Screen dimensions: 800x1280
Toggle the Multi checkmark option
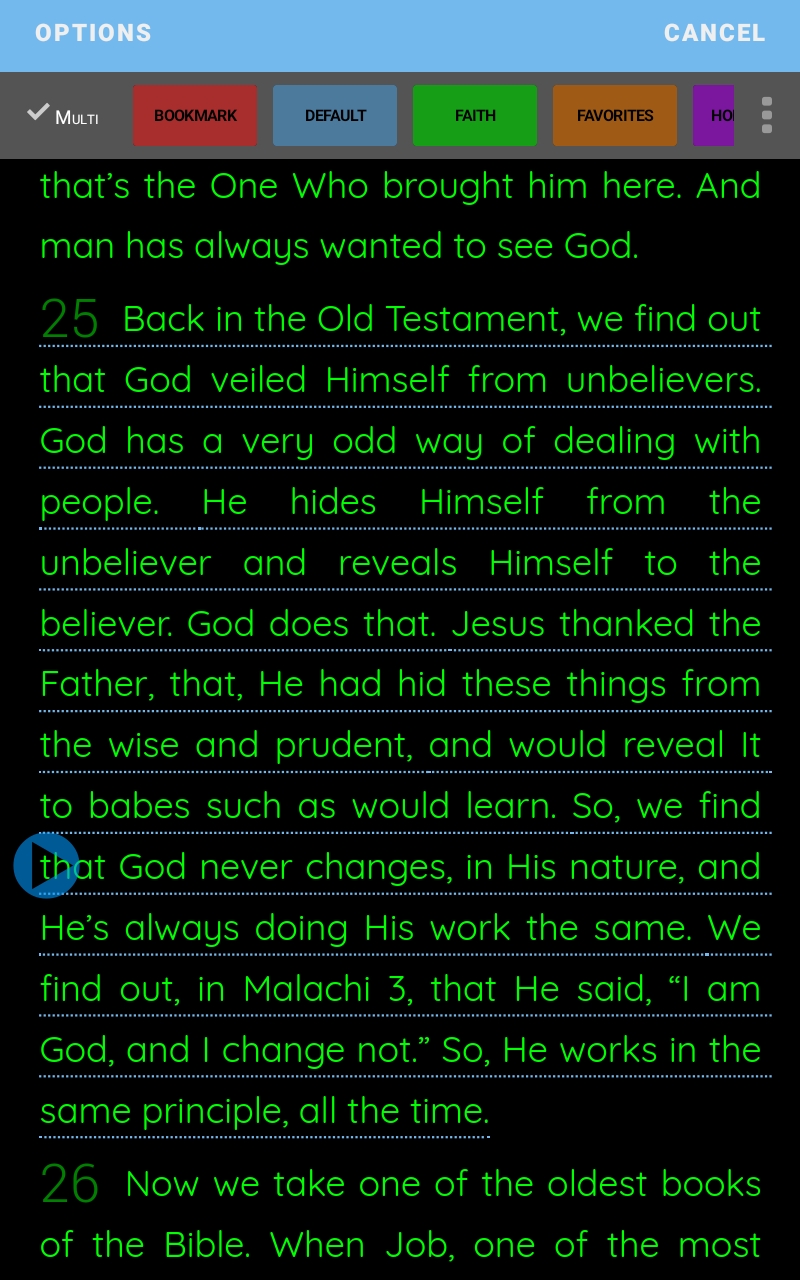pos(62,116)
